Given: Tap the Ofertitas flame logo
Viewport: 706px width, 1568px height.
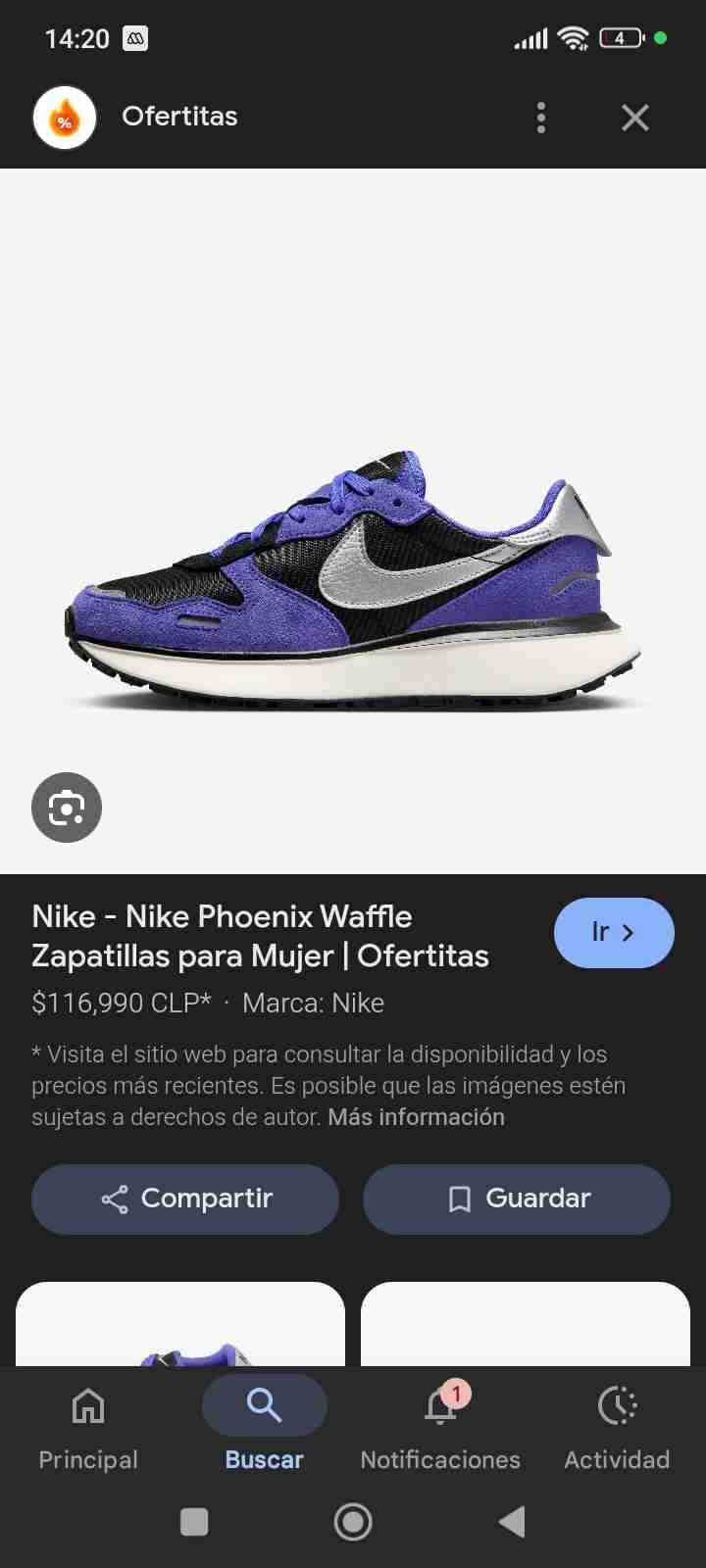Looking at the screenshot, I should 64,117.
